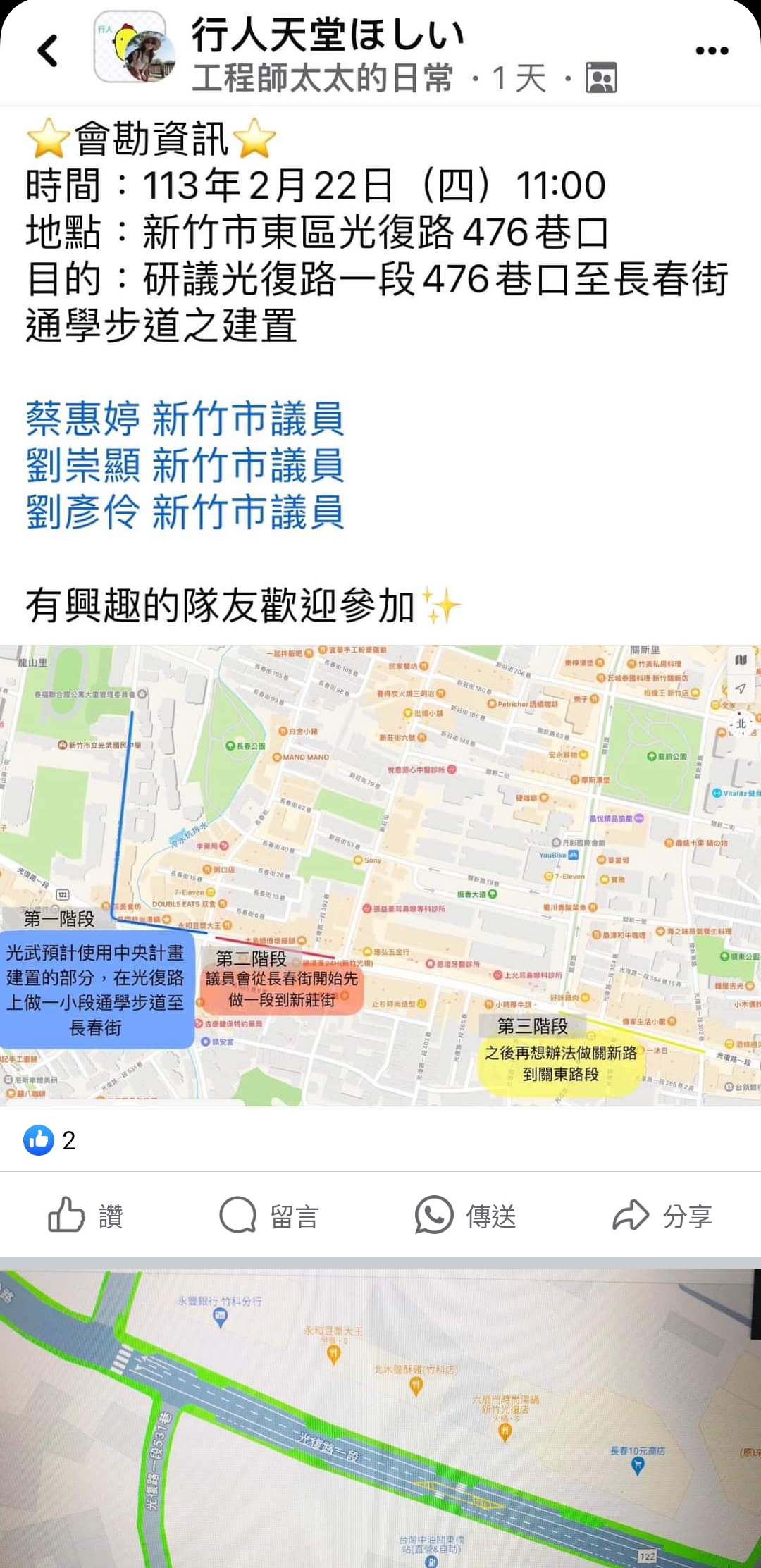This screenshot has height=1568, width=761.
Task: Share the post with 分享
Action: 662,1216
